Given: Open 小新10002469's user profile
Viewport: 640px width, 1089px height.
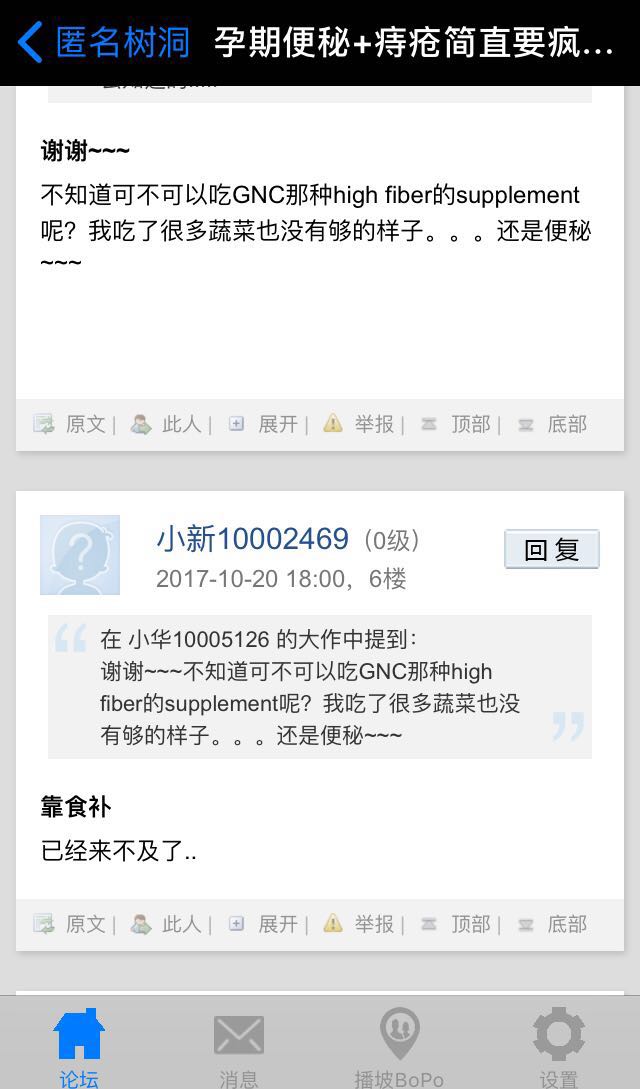Looking at the screenshot, I should (x=252, y=540).
